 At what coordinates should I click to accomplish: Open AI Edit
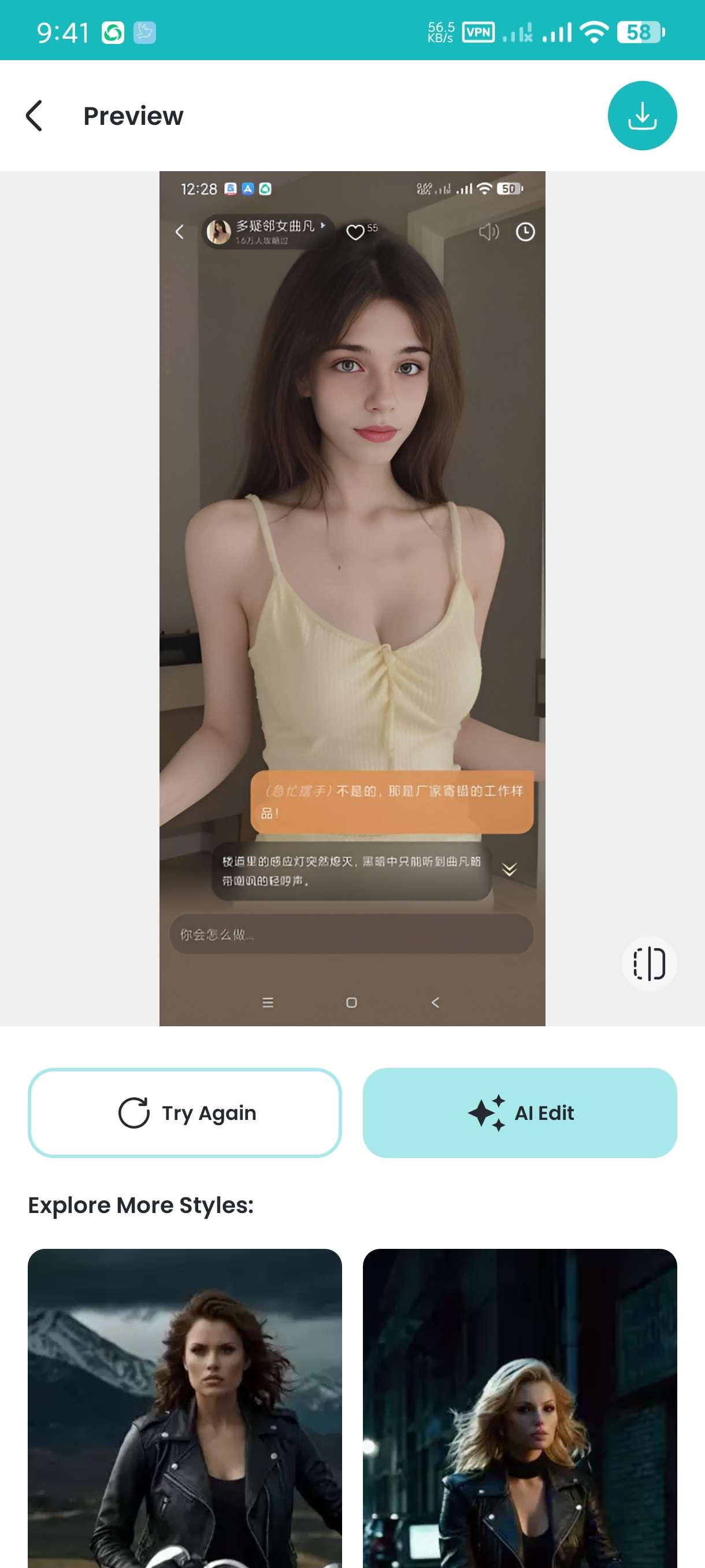coord(520,1113)
